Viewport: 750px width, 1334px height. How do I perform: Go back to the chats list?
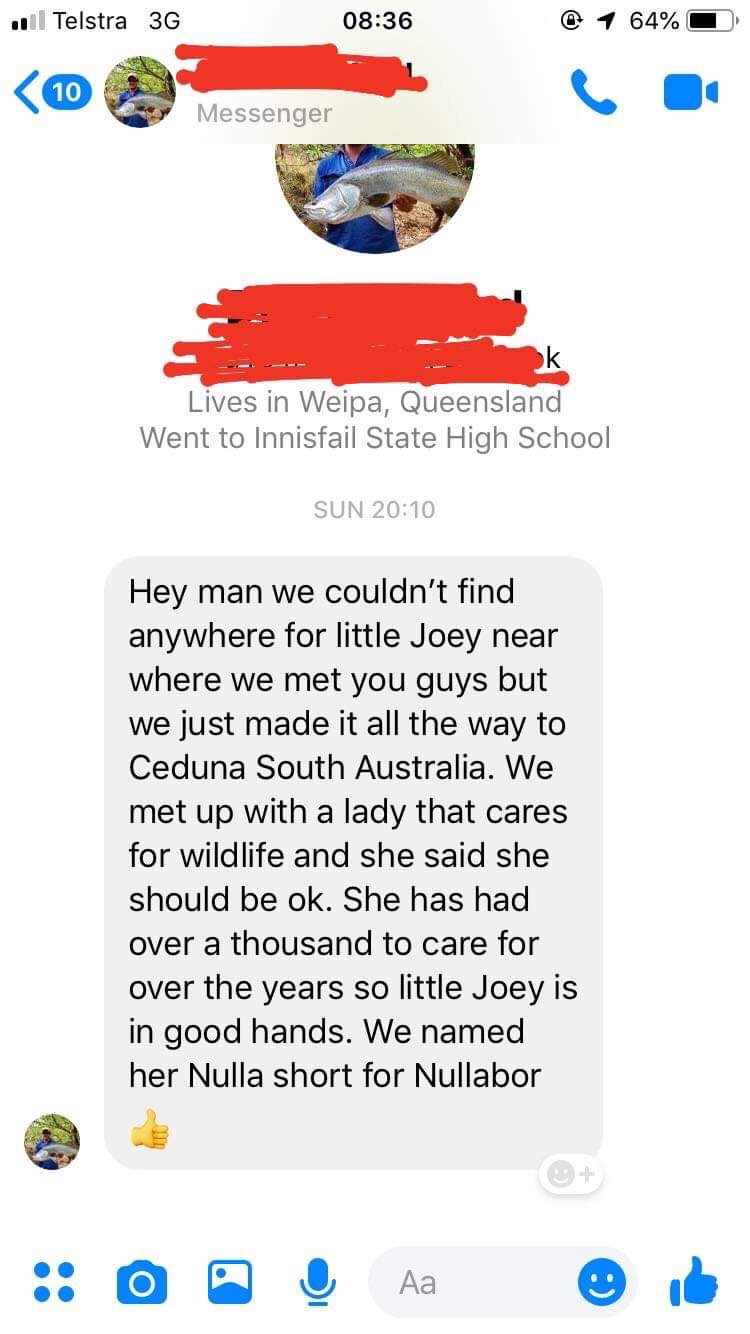(x=50, y=92)
